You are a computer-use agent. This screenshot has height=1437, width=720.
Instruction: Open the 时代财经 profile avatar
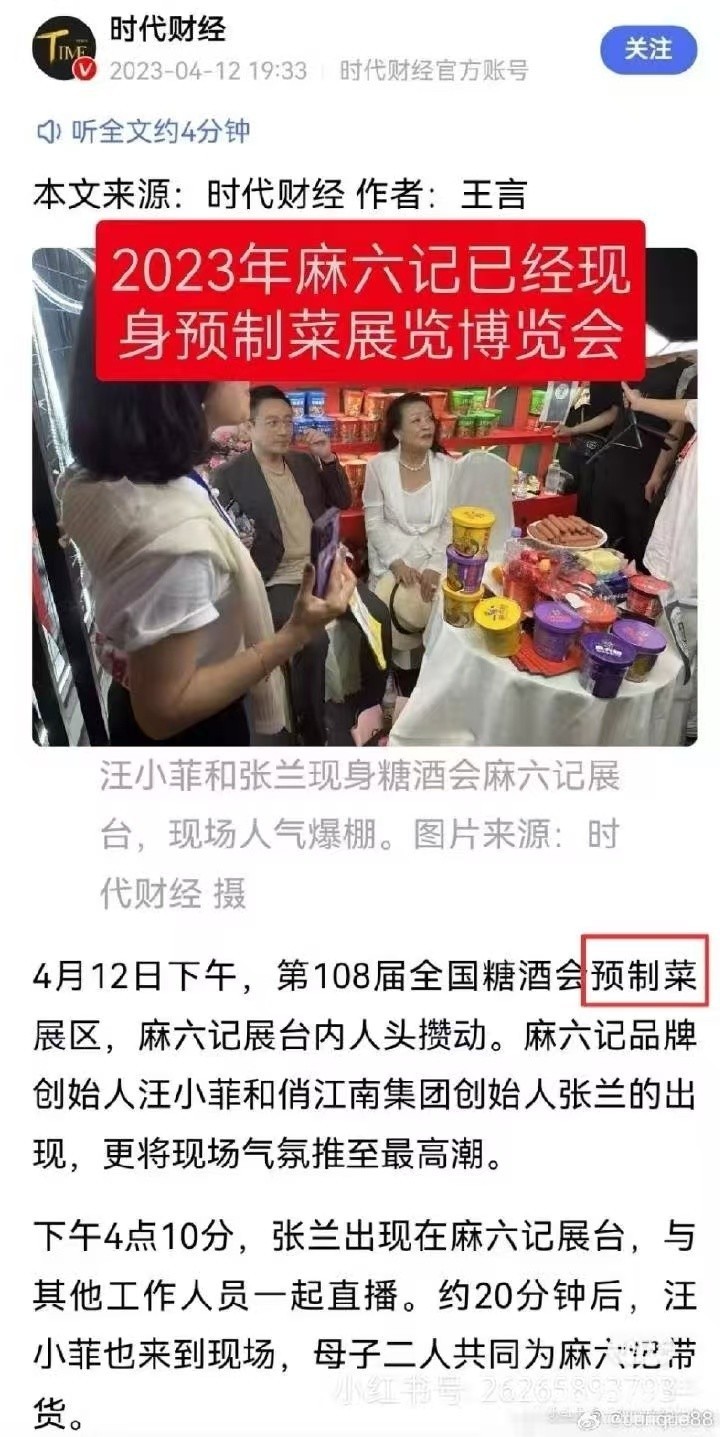pyautogui.click(x=64, y=49)
